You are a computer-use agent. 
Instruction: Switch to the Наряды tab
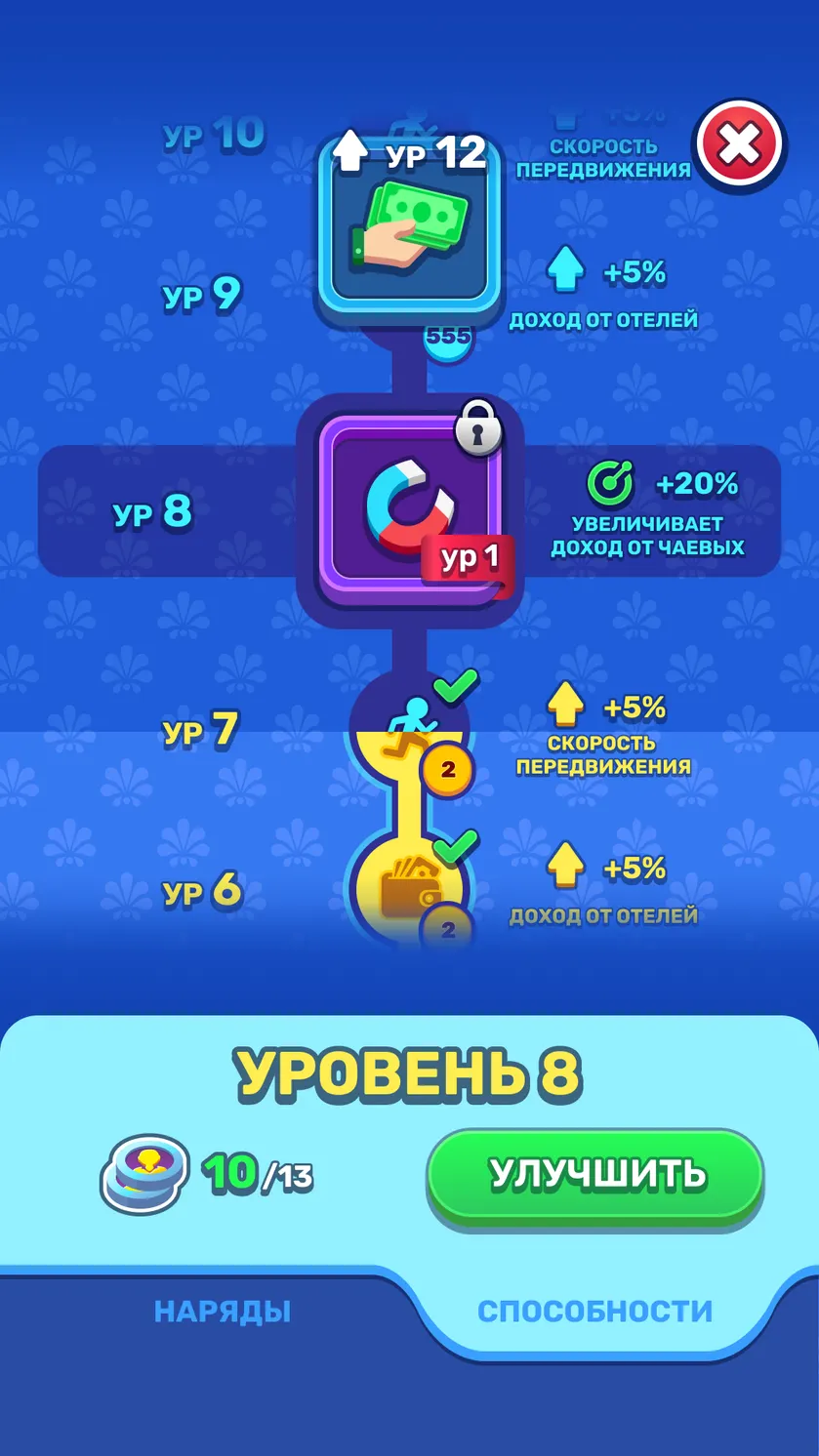pos(223,1311)
